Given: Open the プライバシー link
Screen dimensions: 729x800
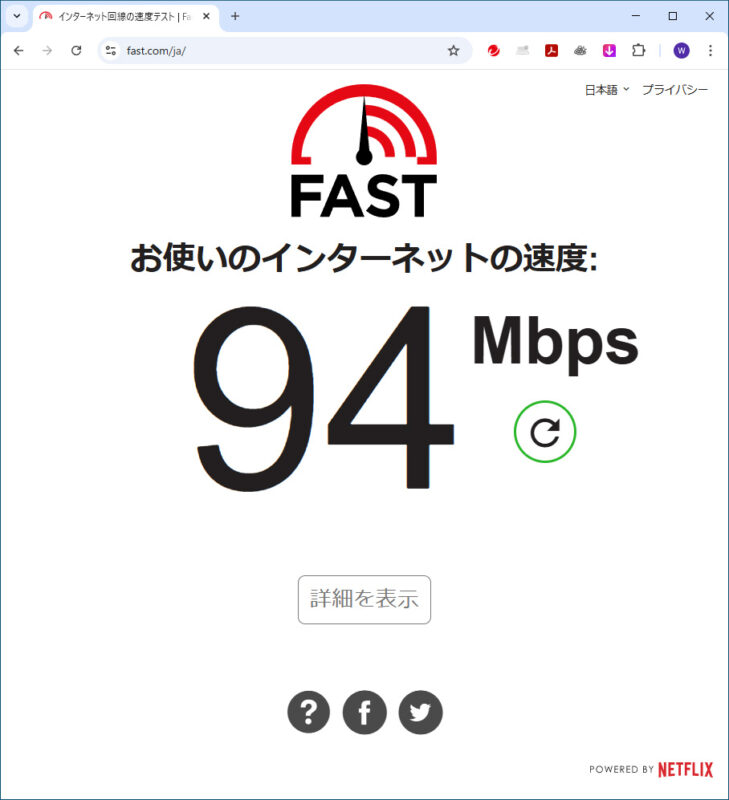Looking at the screenshot, I should point(674,90).
